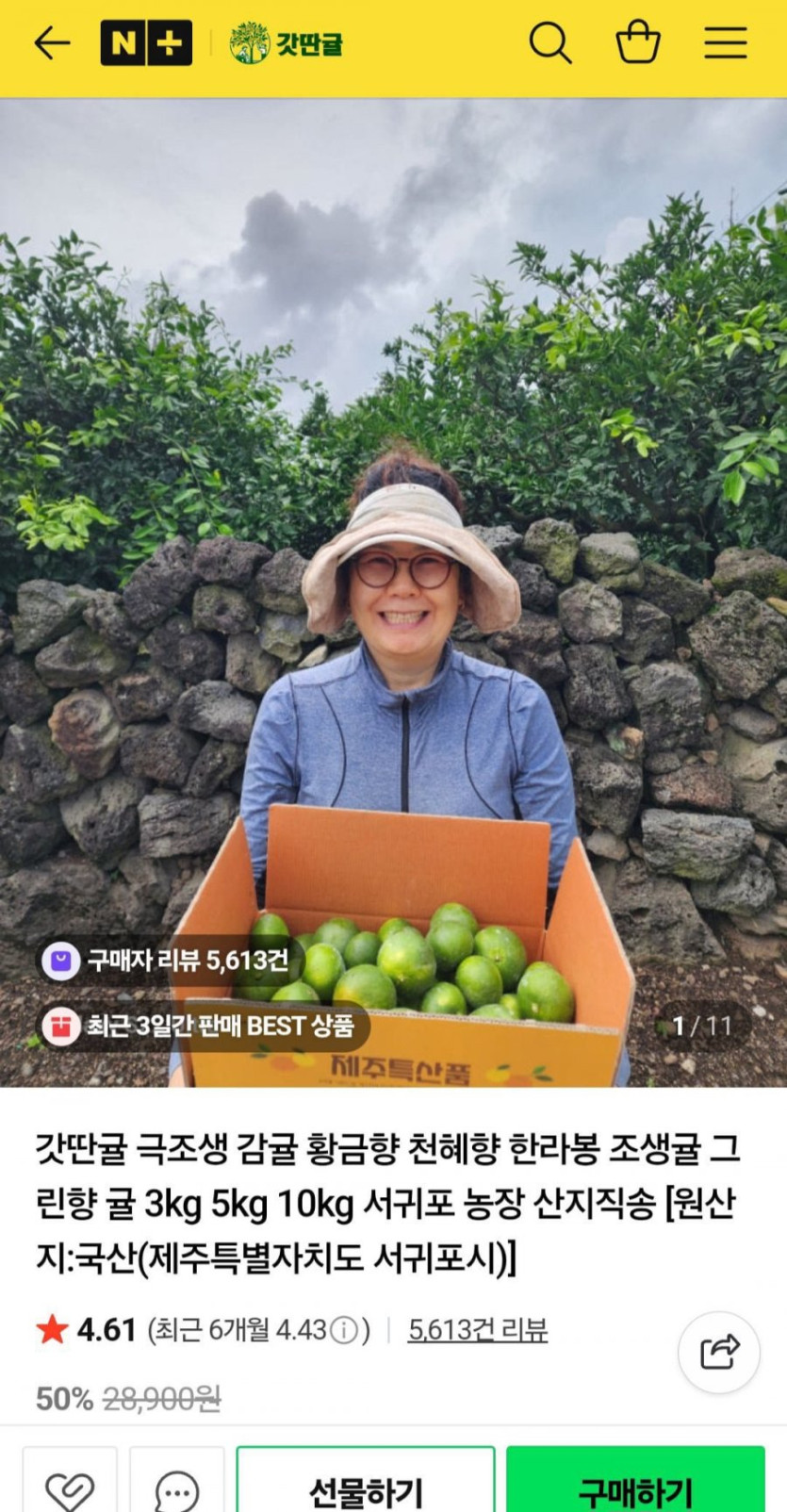Viewport: 787px width, 1512px height.
Task: Show info on 최근 6개월 rating
Action: 345,1331
